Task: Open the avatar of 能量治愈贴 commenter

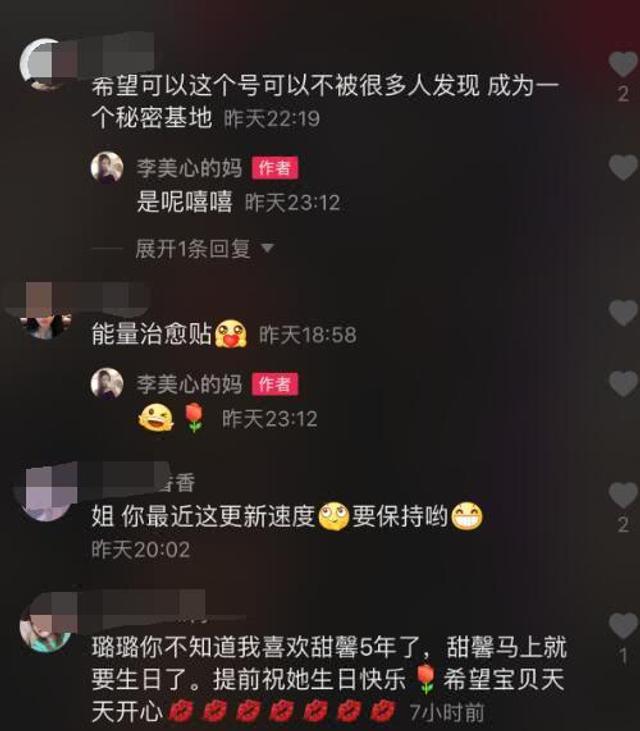Action: (x=46, y=312)
